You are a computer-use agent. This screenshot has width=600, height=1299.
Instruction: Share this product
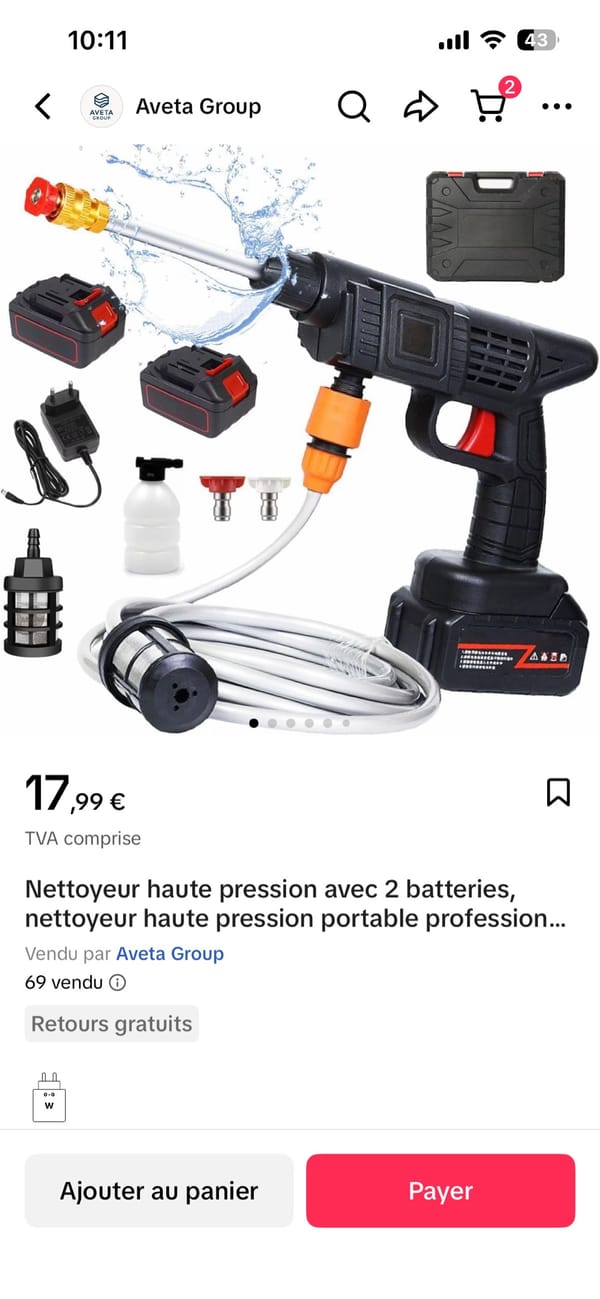pyautogui.click(x=421, y=106)
